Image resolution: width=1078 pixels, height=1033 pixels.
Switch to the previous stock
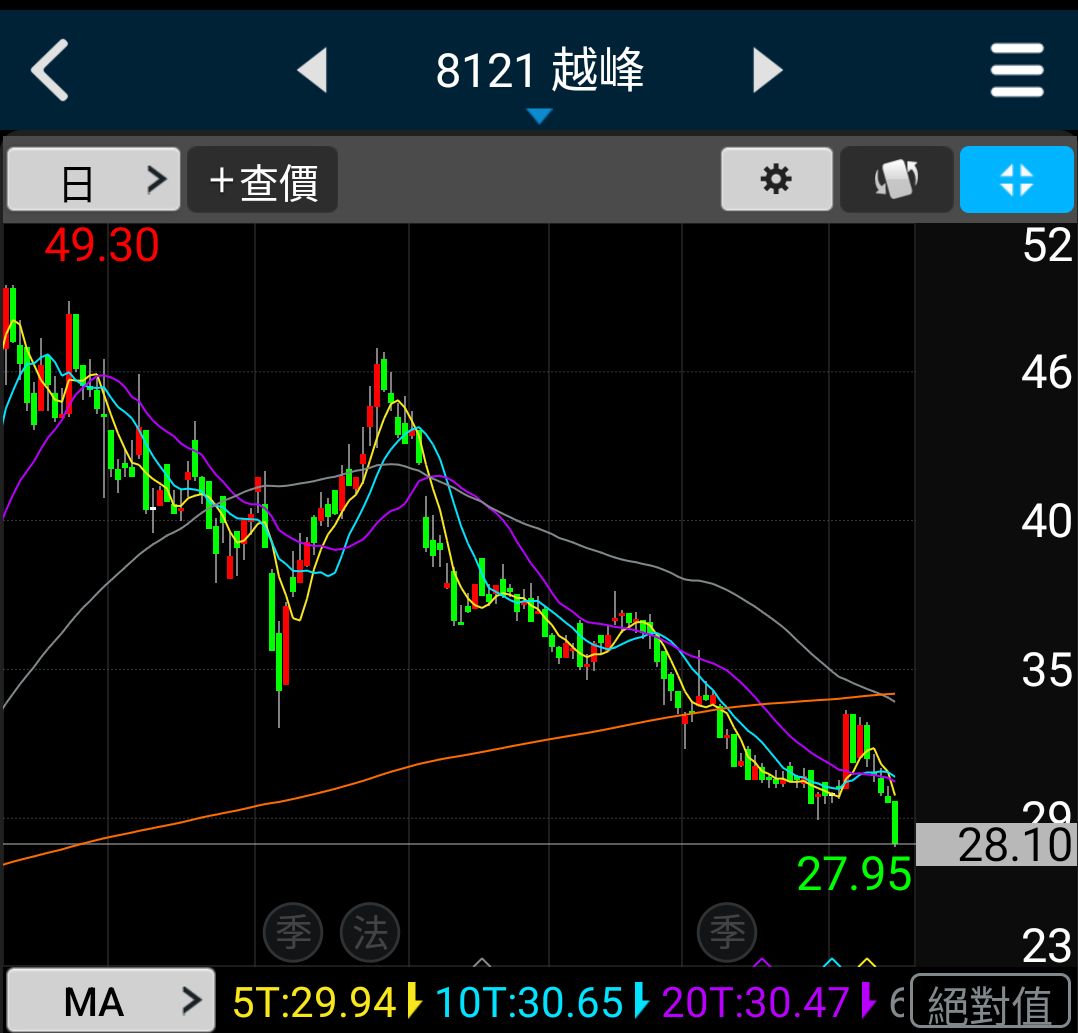pyautogui.click(x=313, y=71)
